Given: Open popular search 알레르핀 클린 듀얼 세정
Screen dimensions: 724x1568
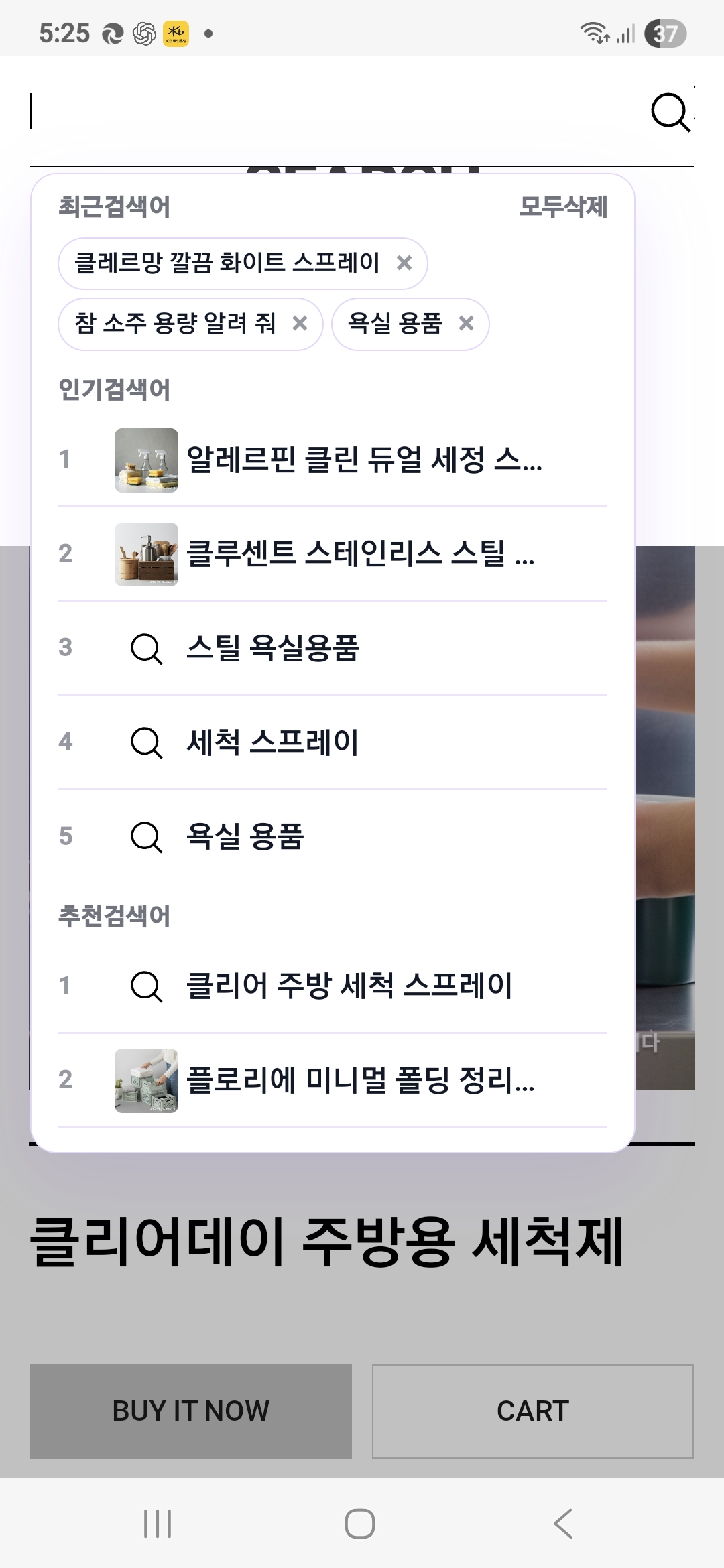Looking at the screenshot, I should [x=363, y=460].
